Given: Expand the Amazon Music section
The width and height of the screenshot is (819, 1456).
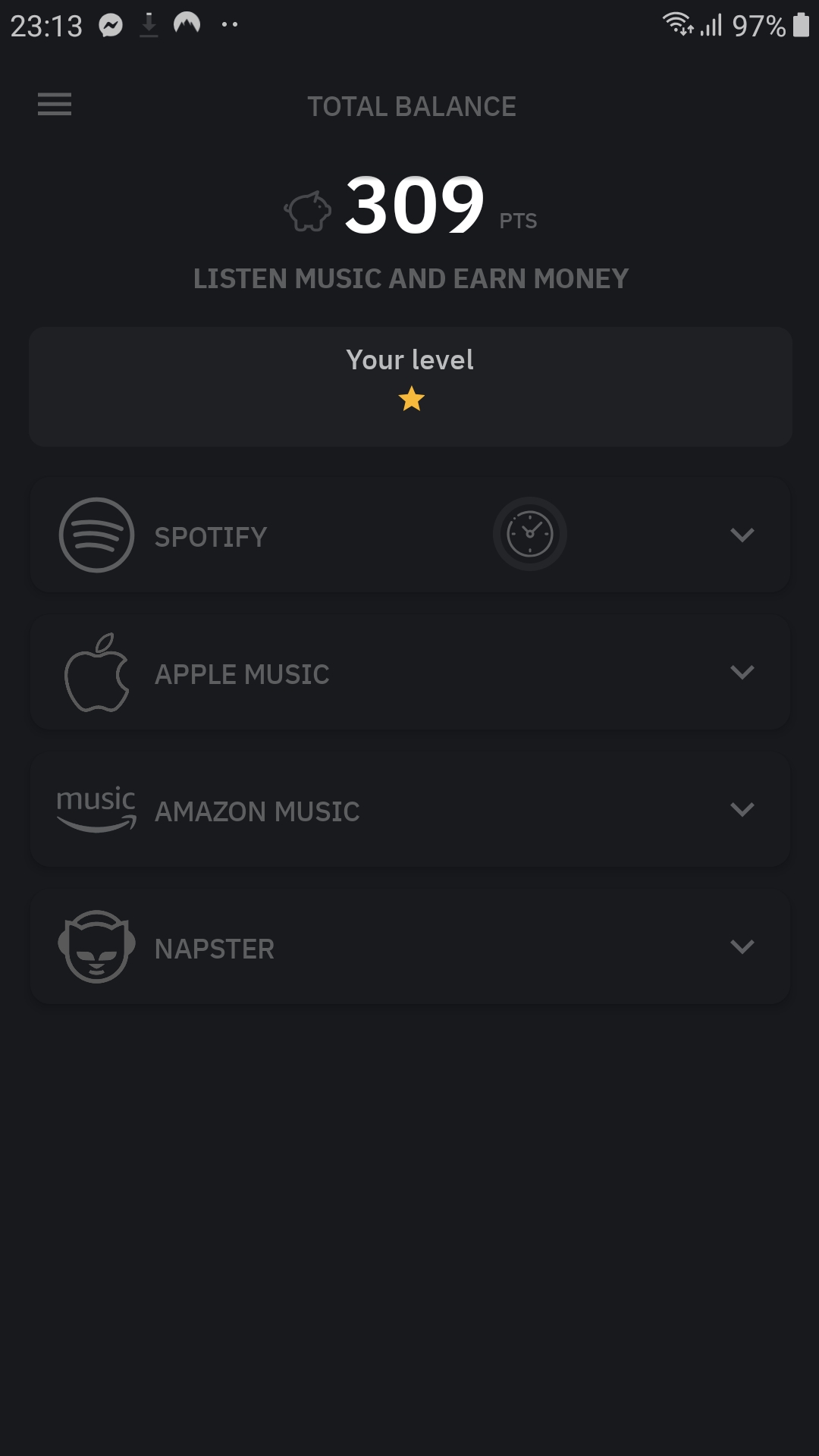Looking at the screenshot, I should click(742, 810).
